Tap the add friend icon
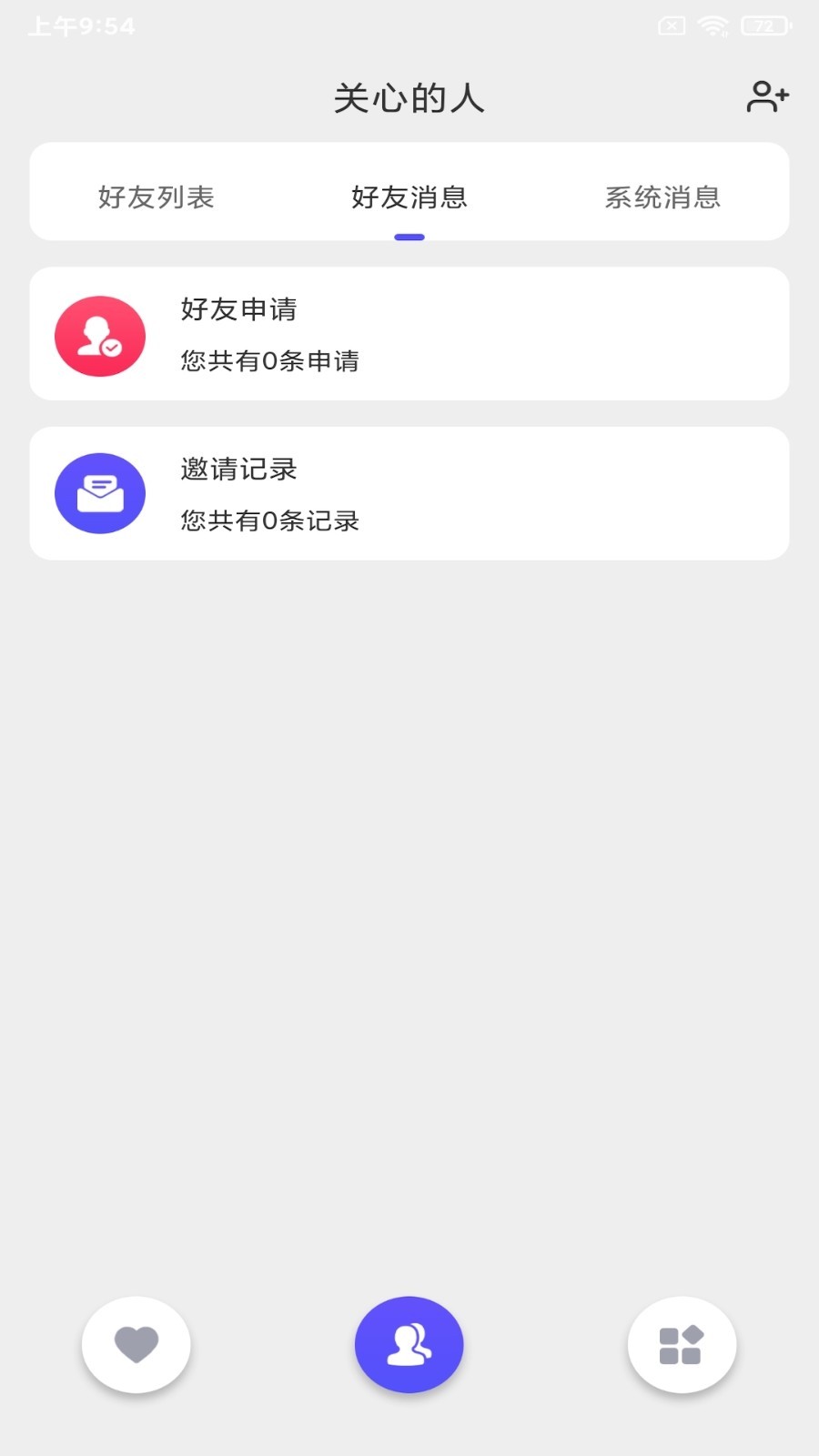Screen dimensions: 819x1456 point(768,96)
